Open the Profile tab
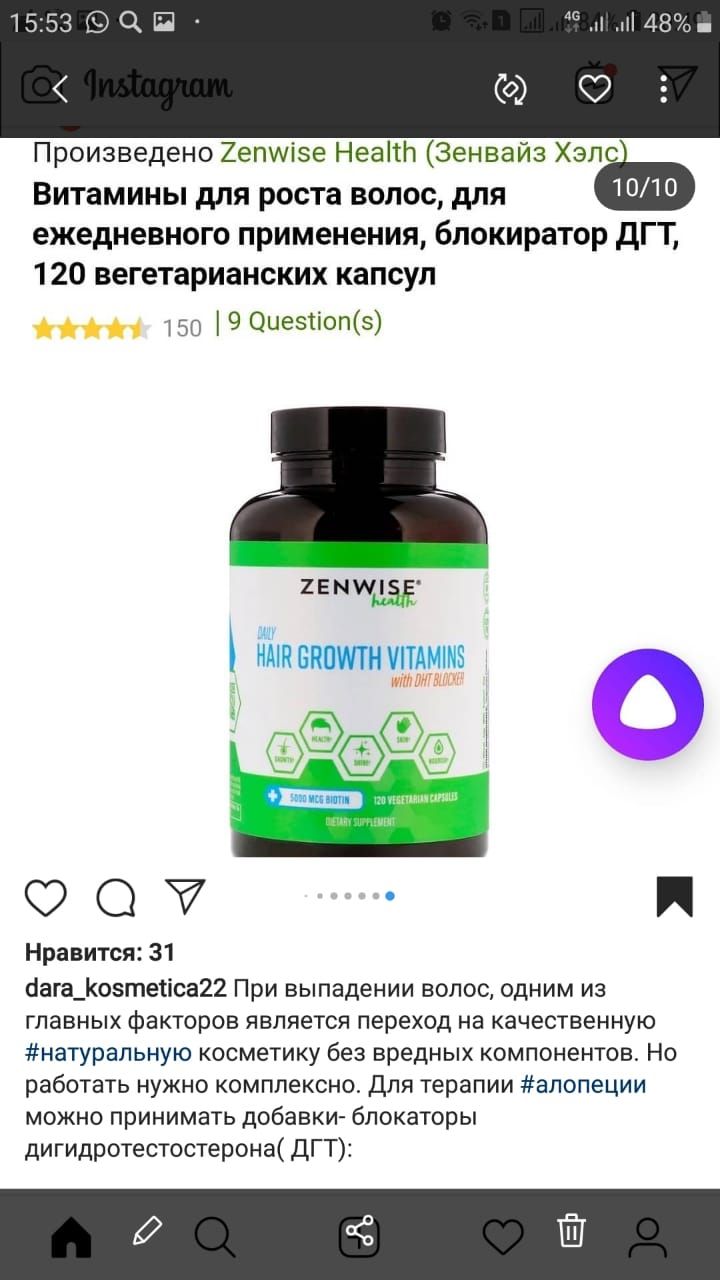720x1280 pixels. point(649,1237)
